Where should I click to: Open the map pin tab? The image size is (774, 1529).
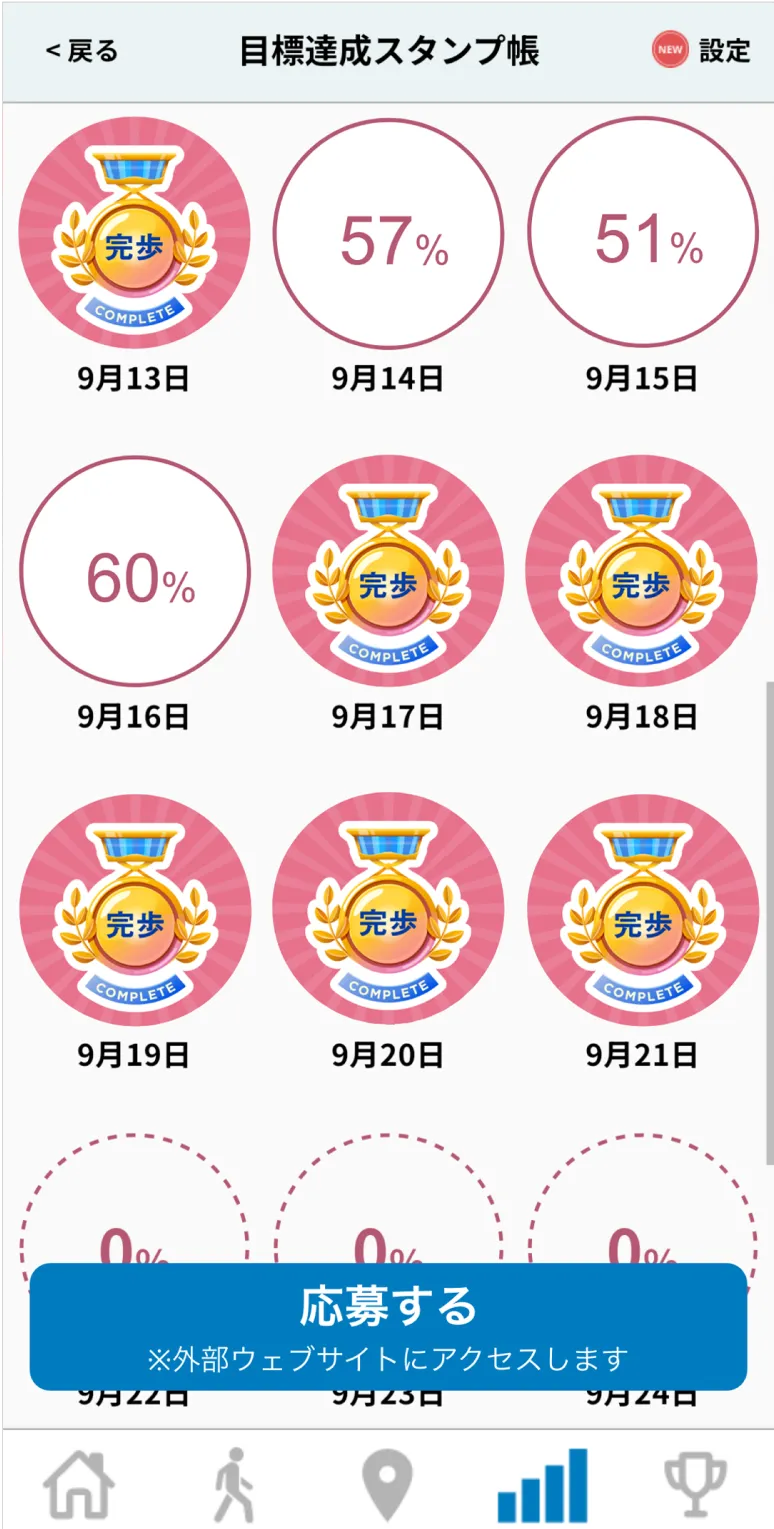point(388,1486)
